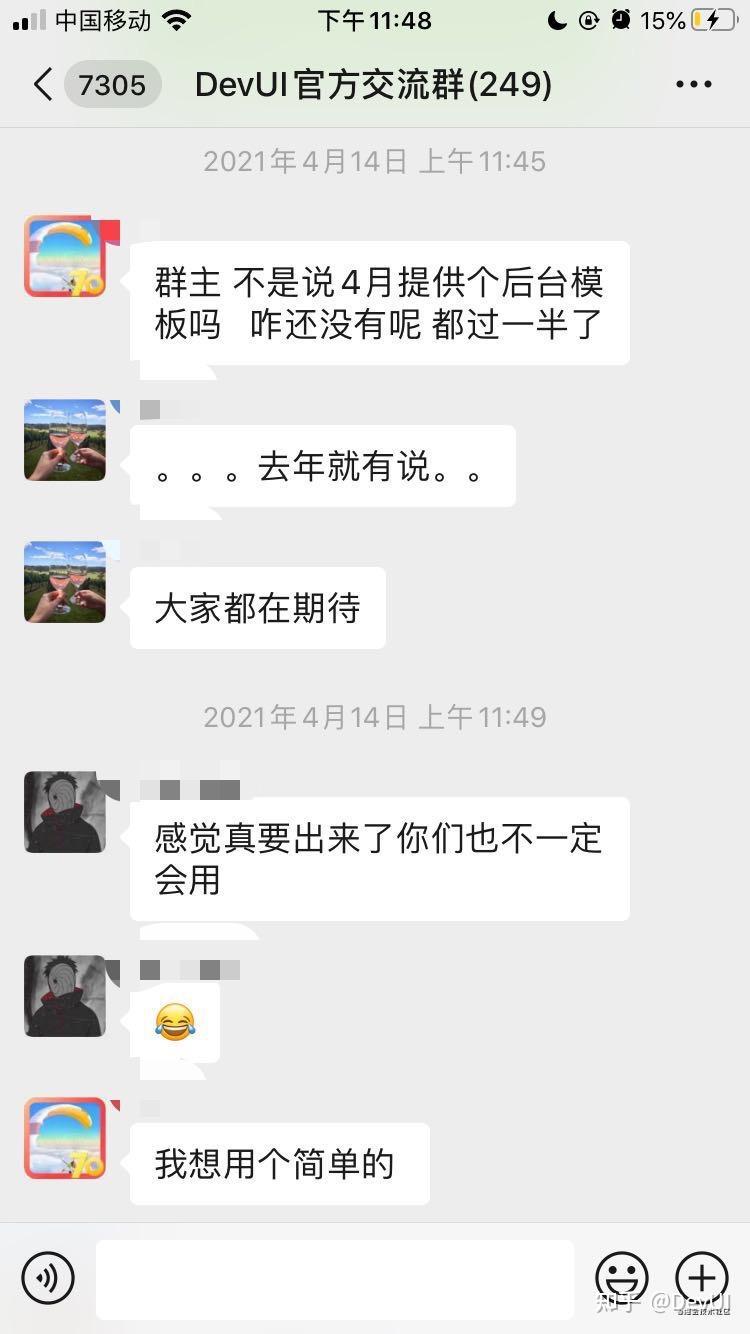Viewport: 750px width, 1334px height.
Task: Select the chat title DevUI官方交流群
Action: point(373,84)
